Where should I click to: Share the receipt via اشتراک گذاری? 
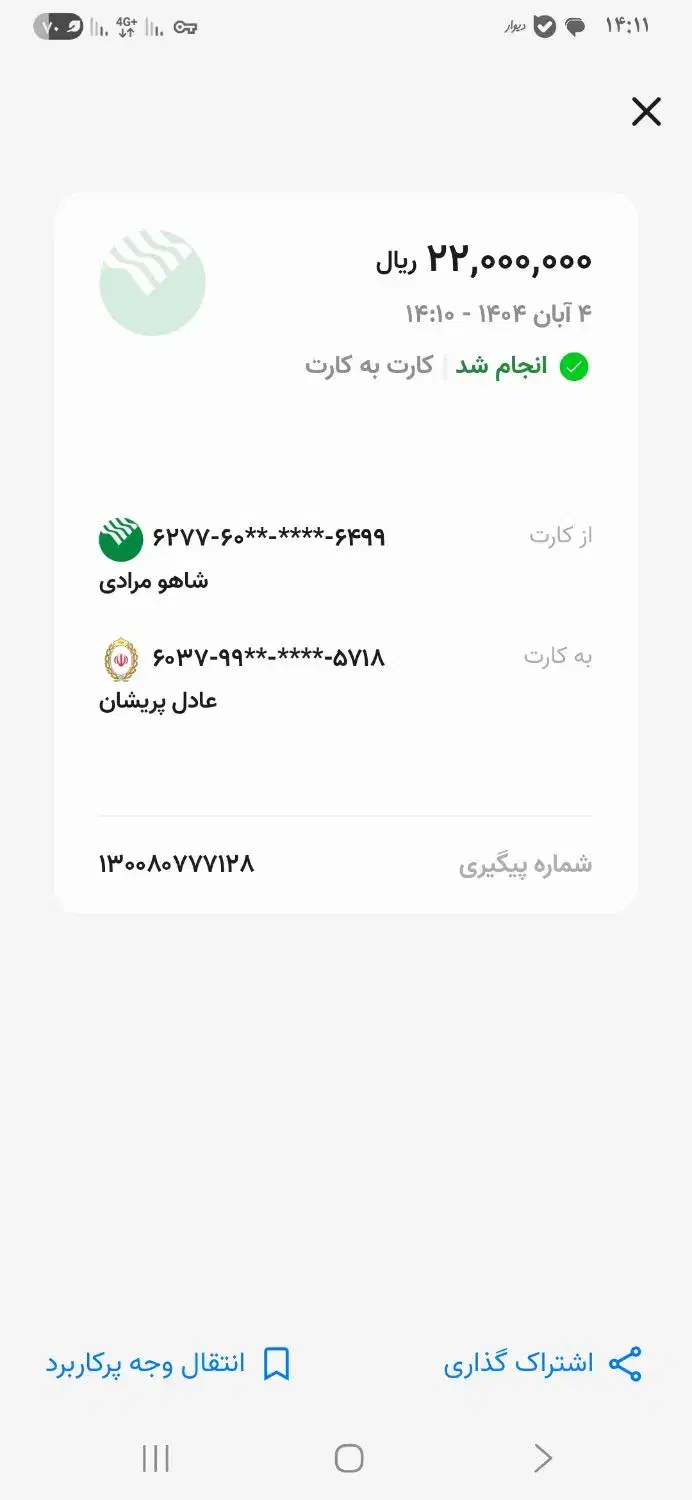tap(543, 1364)
